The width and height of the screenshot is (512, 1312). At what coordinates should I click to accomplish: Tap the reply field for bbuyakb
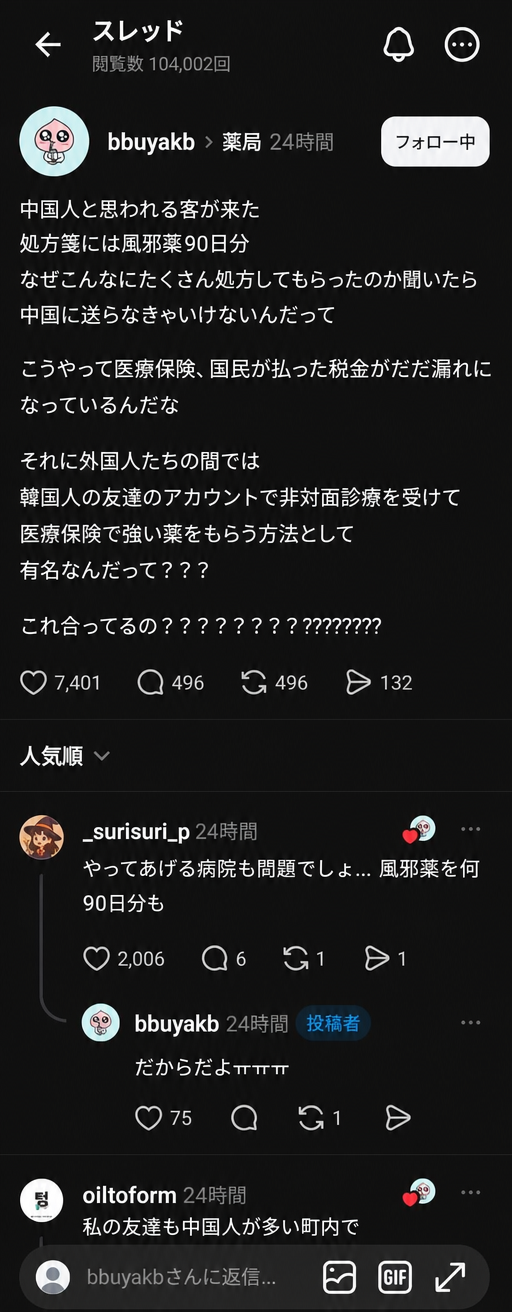(181, 1277)
